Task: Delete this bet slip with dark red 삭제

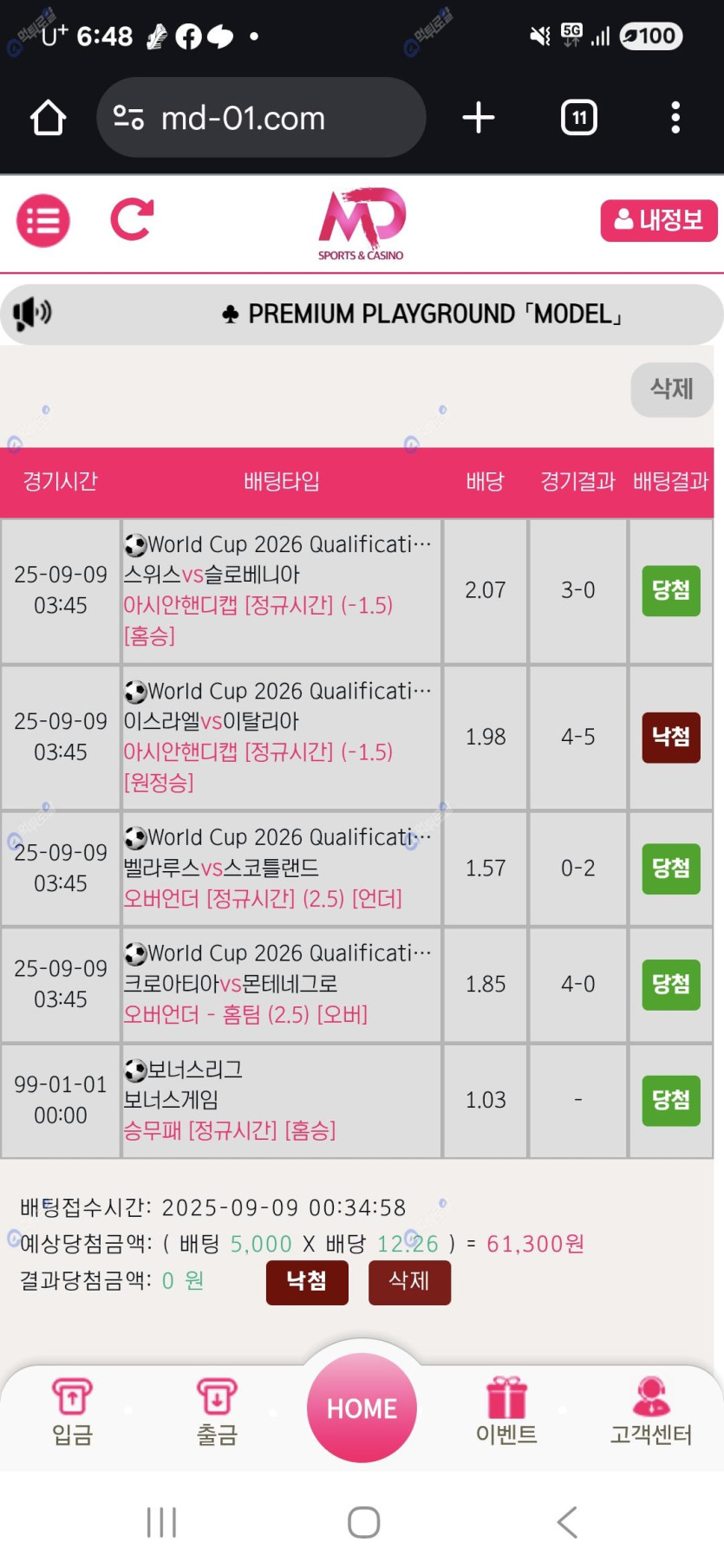Action: 409,1281
